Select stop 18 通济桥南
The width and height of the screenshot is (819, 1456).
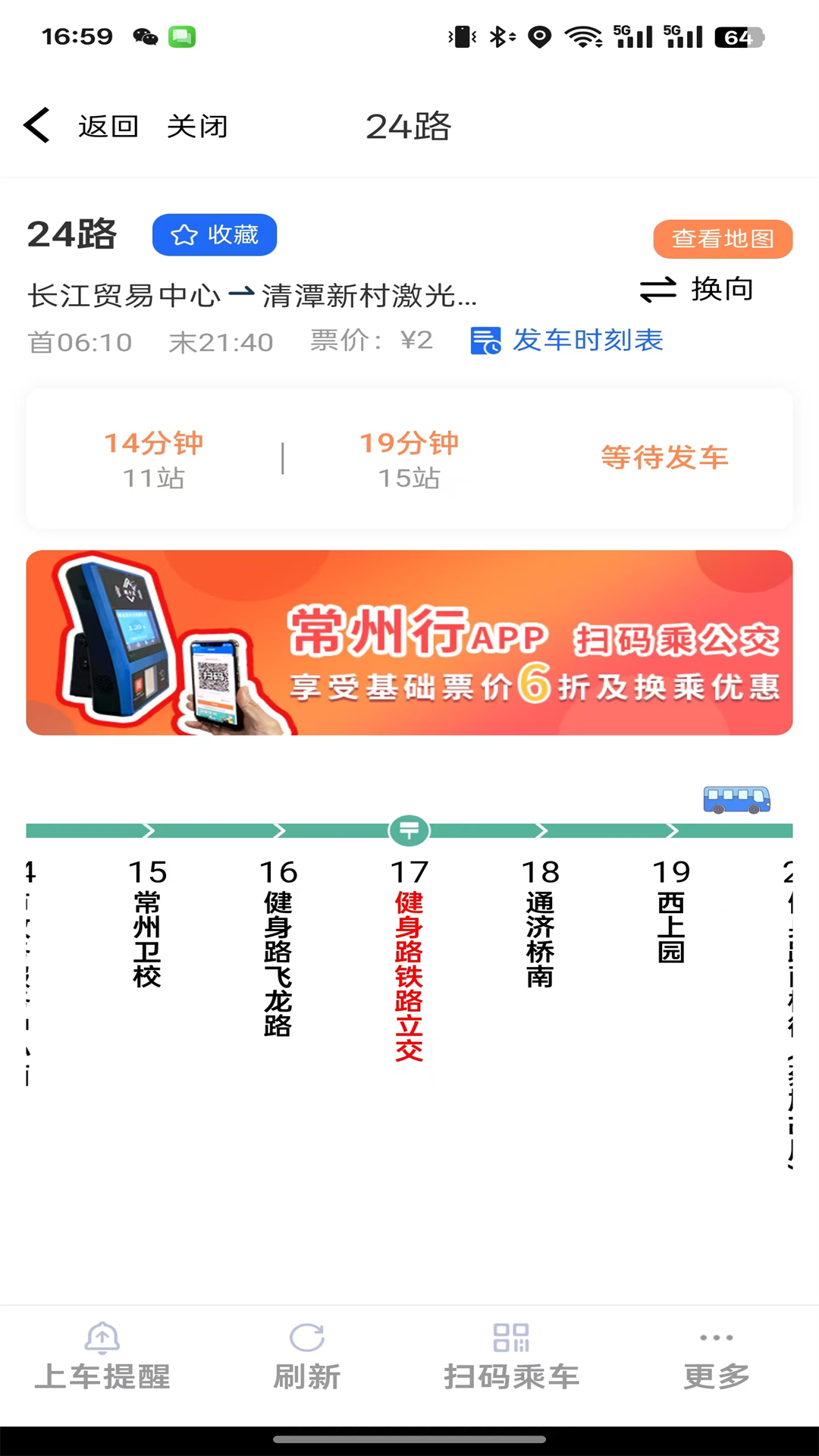tap(540, 925)
